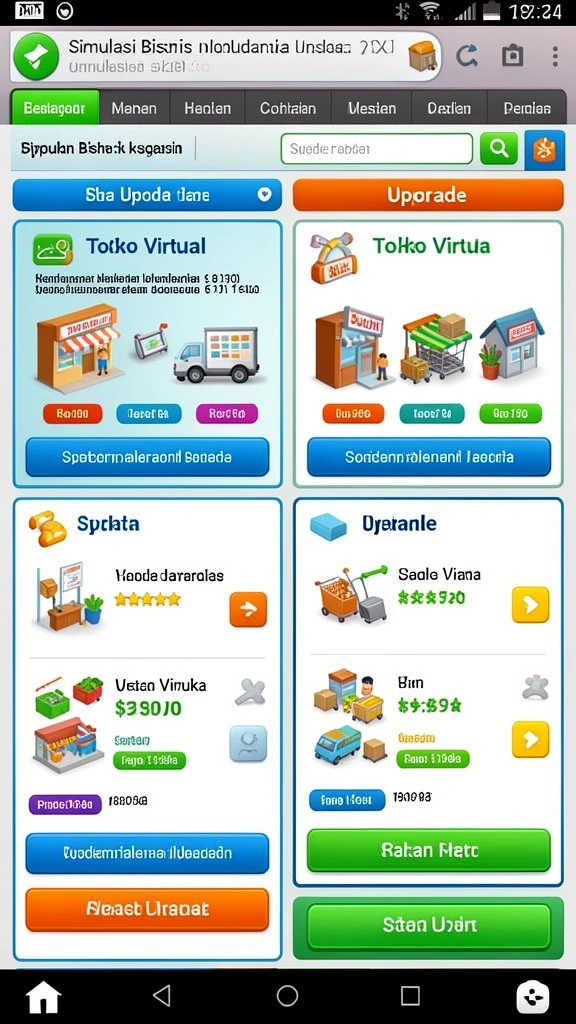The width and height of the screenshot is (576, 1024).
Task: Open the orange icon beside search button
Action: (545, 150)
